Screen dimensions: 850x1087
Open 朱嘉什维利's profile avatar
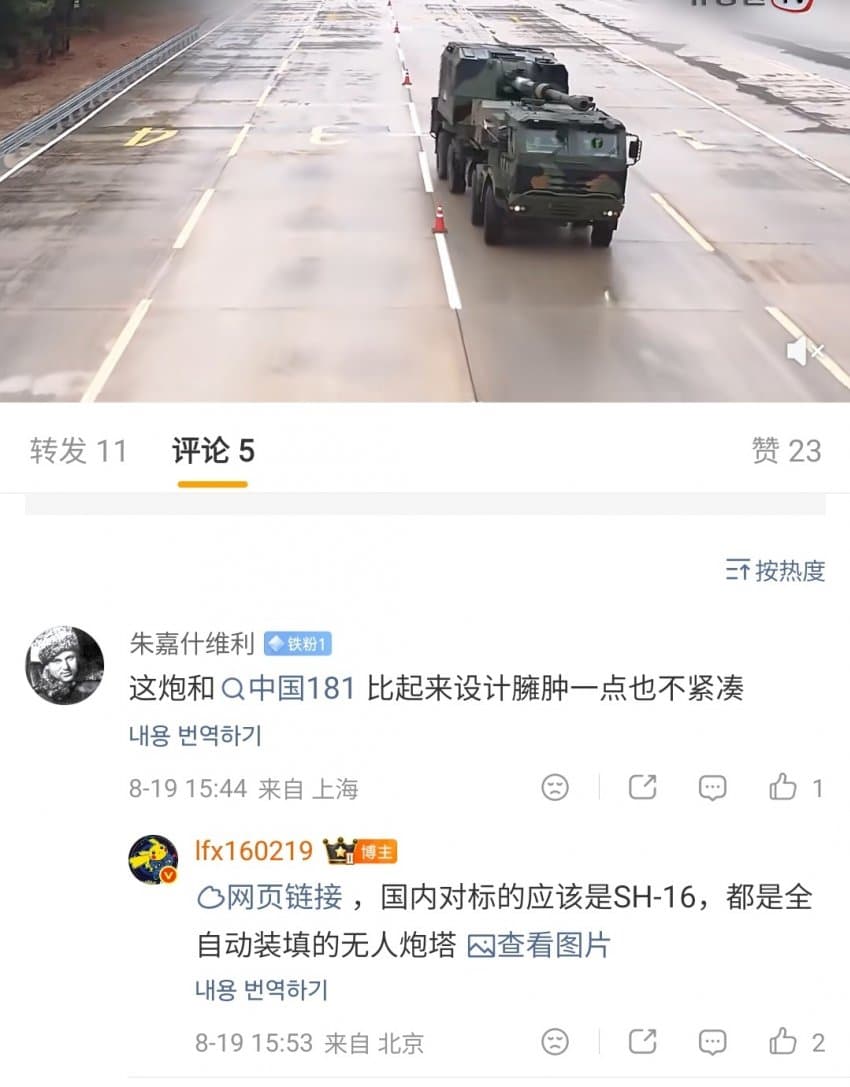(64, 665)
